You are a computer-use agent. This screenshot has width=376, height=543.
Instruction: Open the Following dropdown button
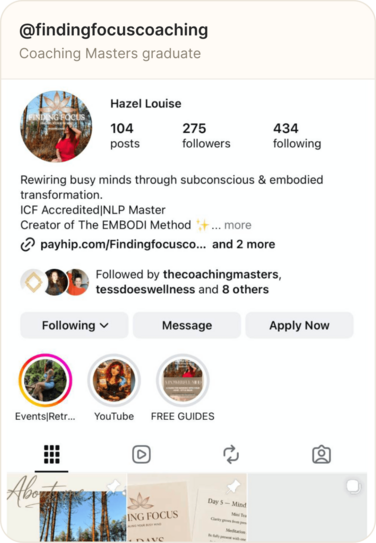pyautogui.click(x=74, y=326)
